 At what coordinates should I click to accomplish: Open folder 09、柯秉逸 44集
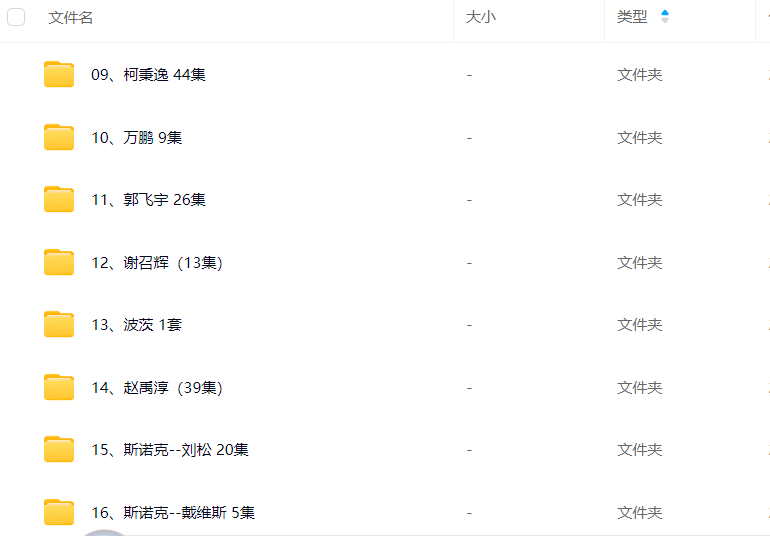coord(148,75)
